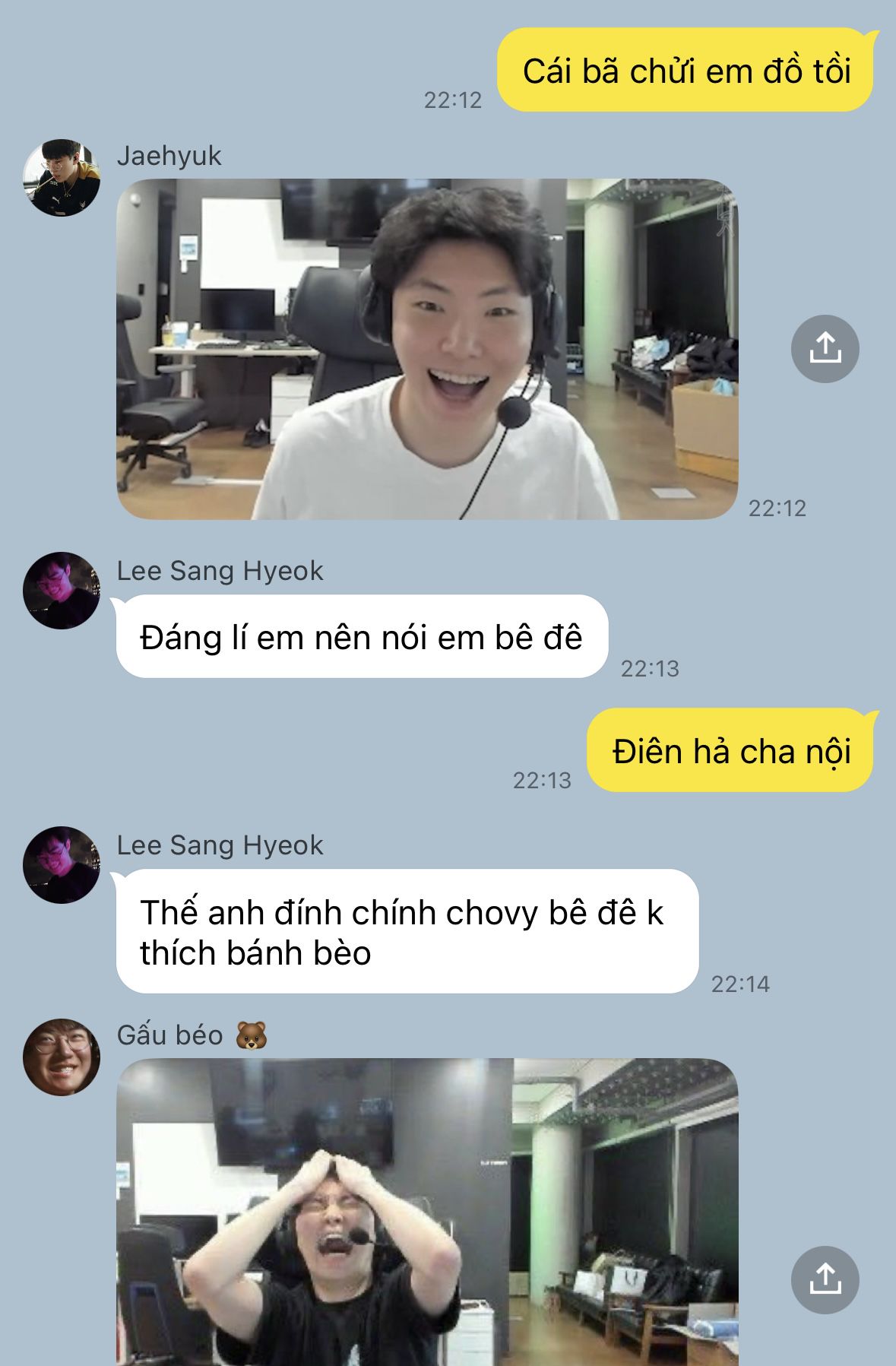Tap Lee Sang Hyeok's avatar beside "Thế anh đính chính"
Screen dimensions: 896x1366
click(62, 865)
